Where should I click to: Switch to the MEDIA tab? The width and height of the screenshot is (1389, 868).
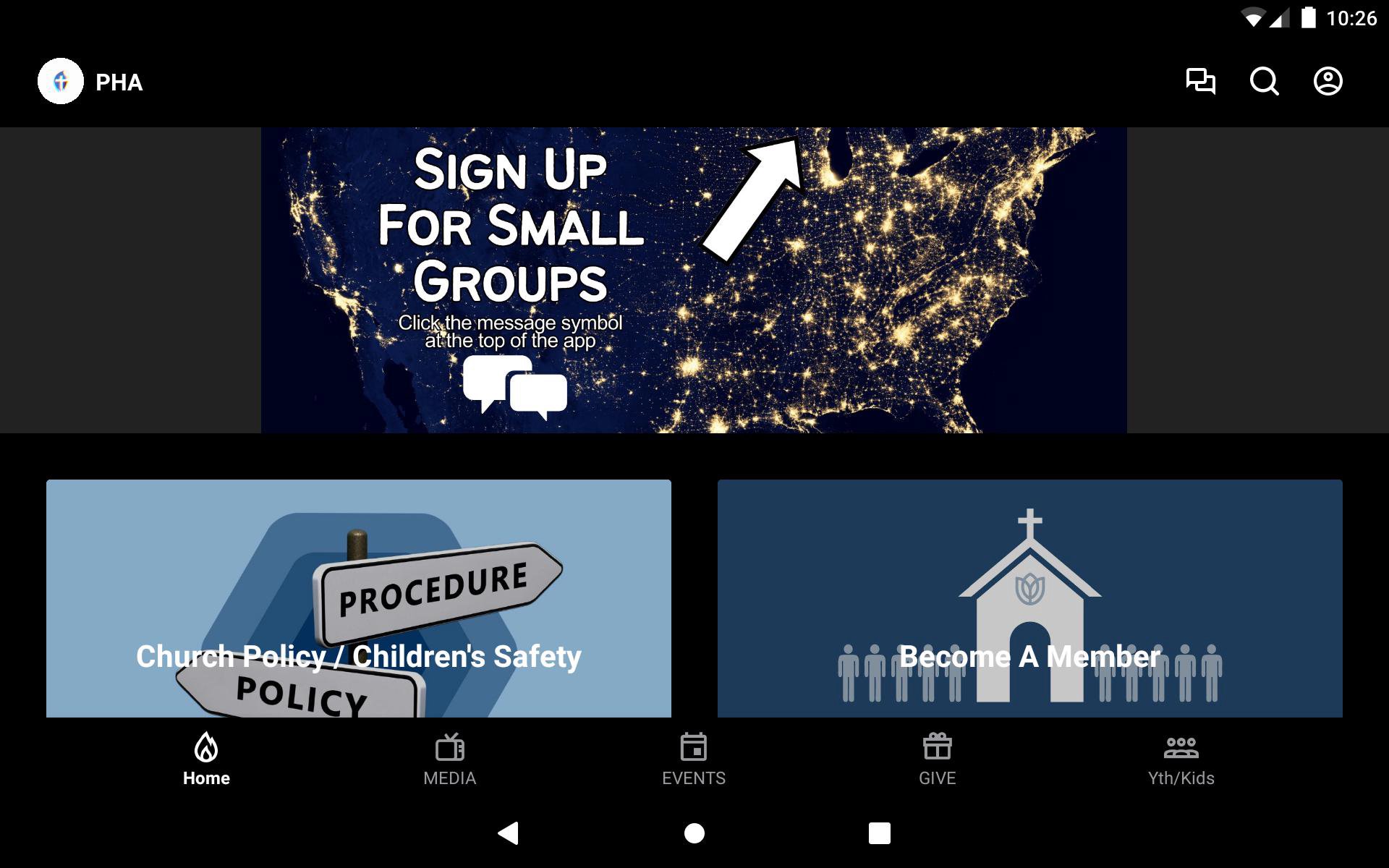449,759
